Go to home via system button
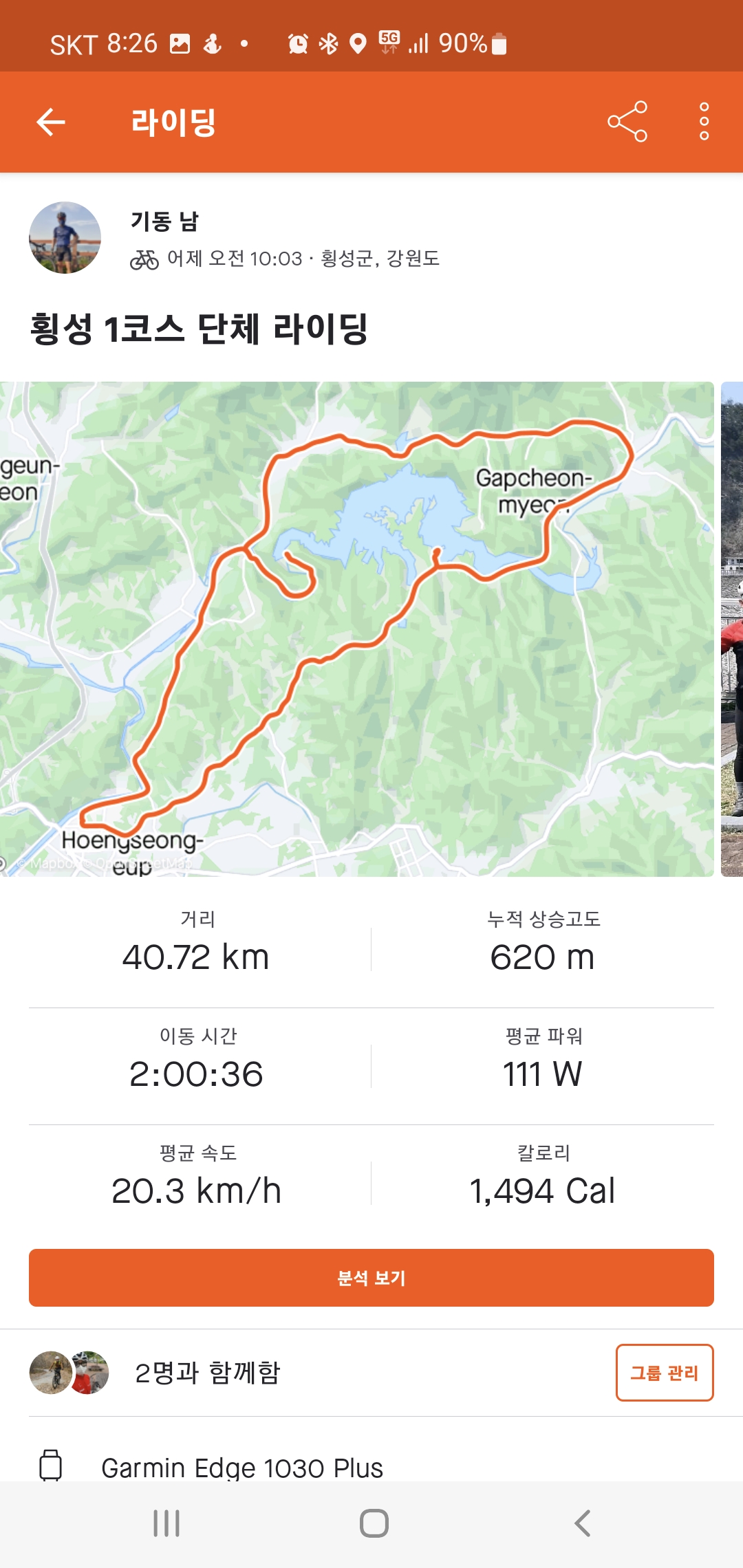Screen dimensions: 743x1568 click(374, 1523)
